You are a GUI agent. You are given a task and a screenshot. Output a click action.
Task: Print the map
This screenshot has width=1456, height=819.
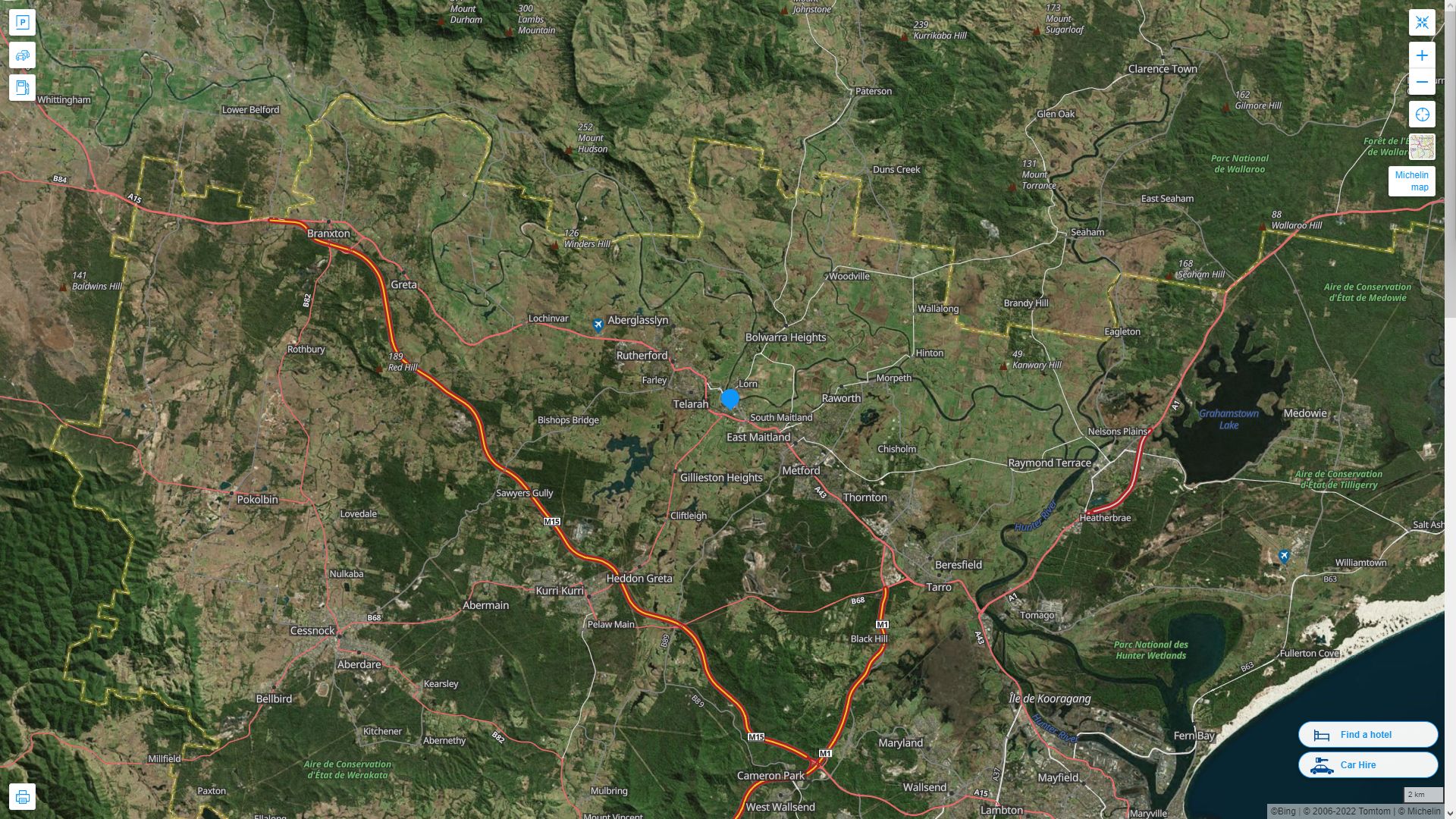[22, 797]
